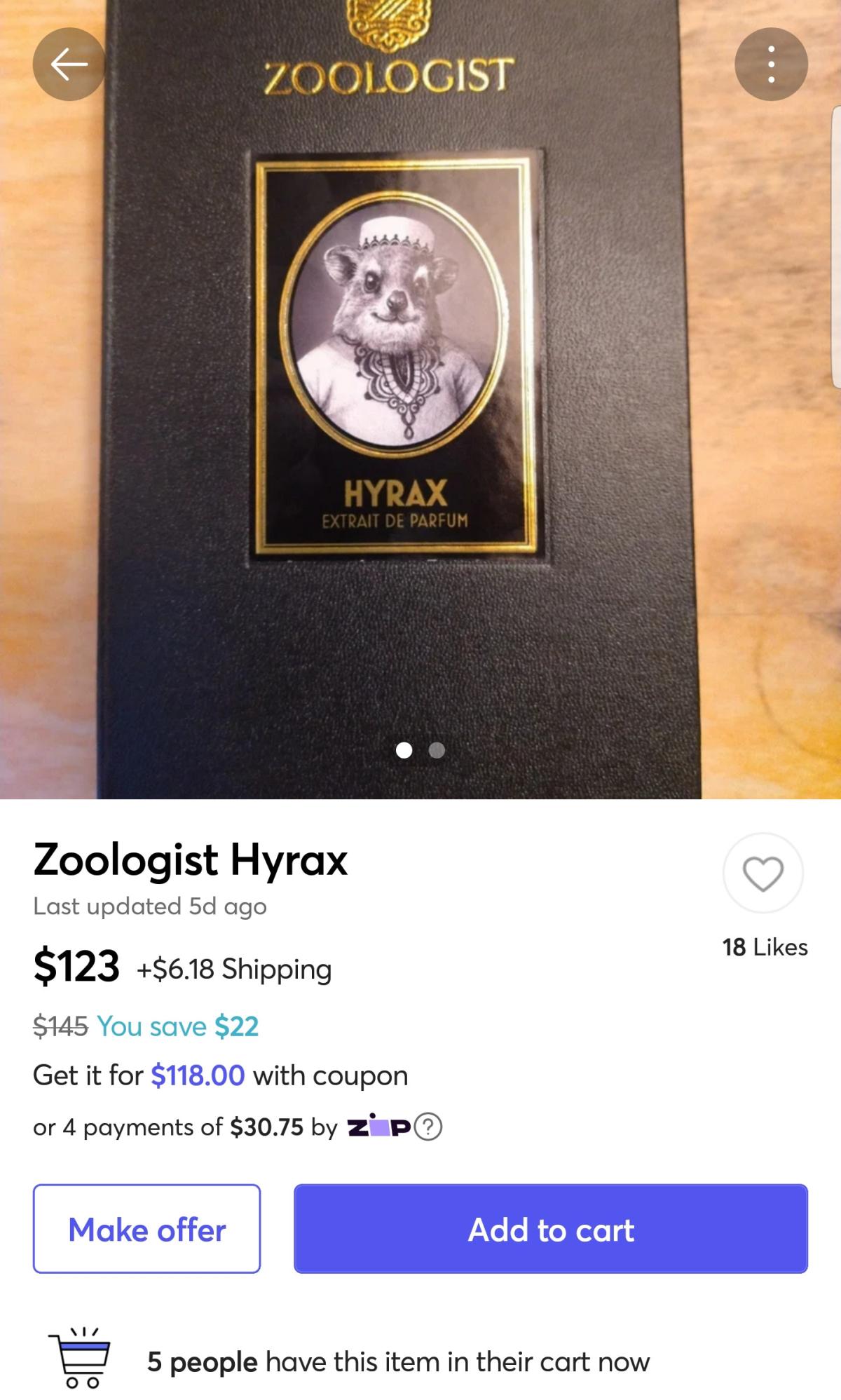Add the item to cart
841x1400 pixels.
pos(551,1229)
